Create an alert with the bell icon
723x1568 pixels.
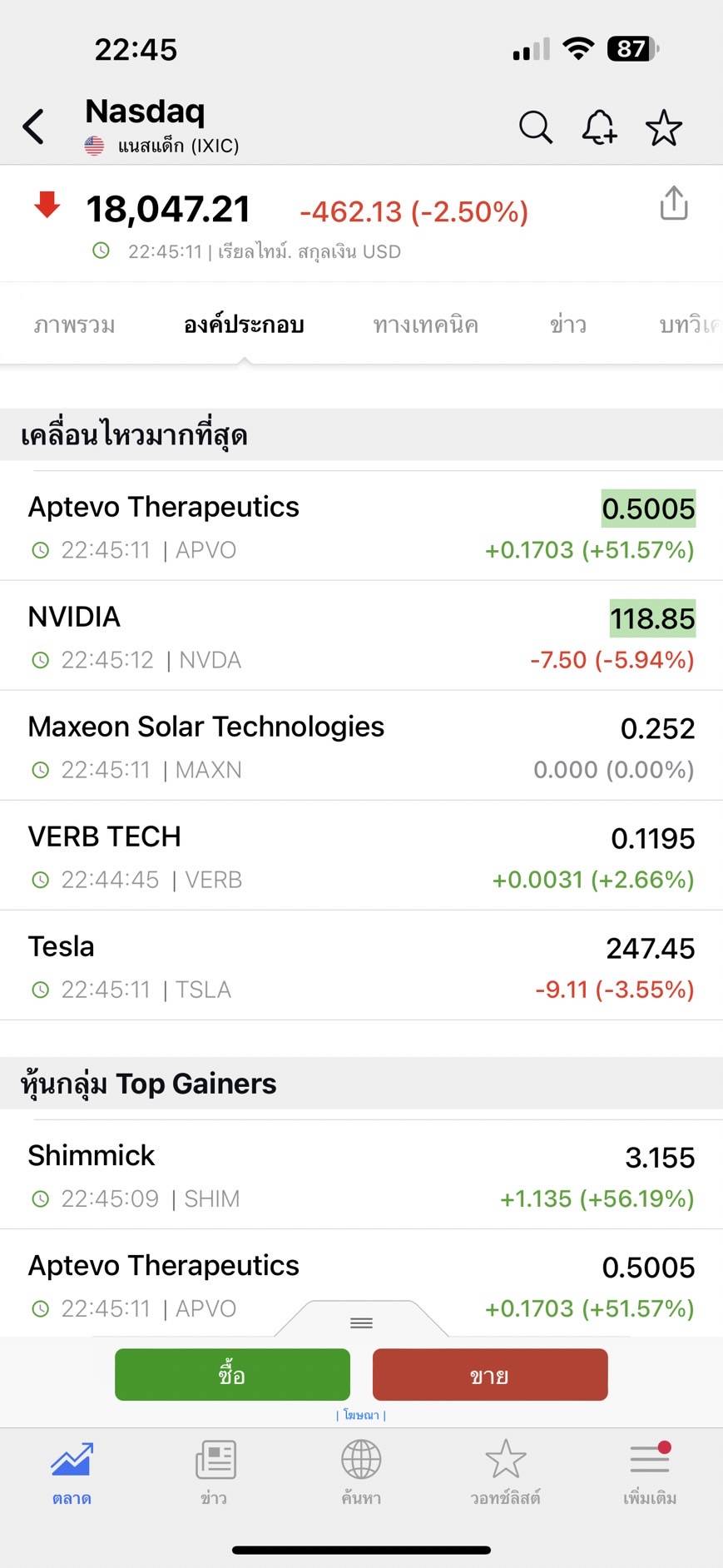pyautogui.click(x=599, y=127)
